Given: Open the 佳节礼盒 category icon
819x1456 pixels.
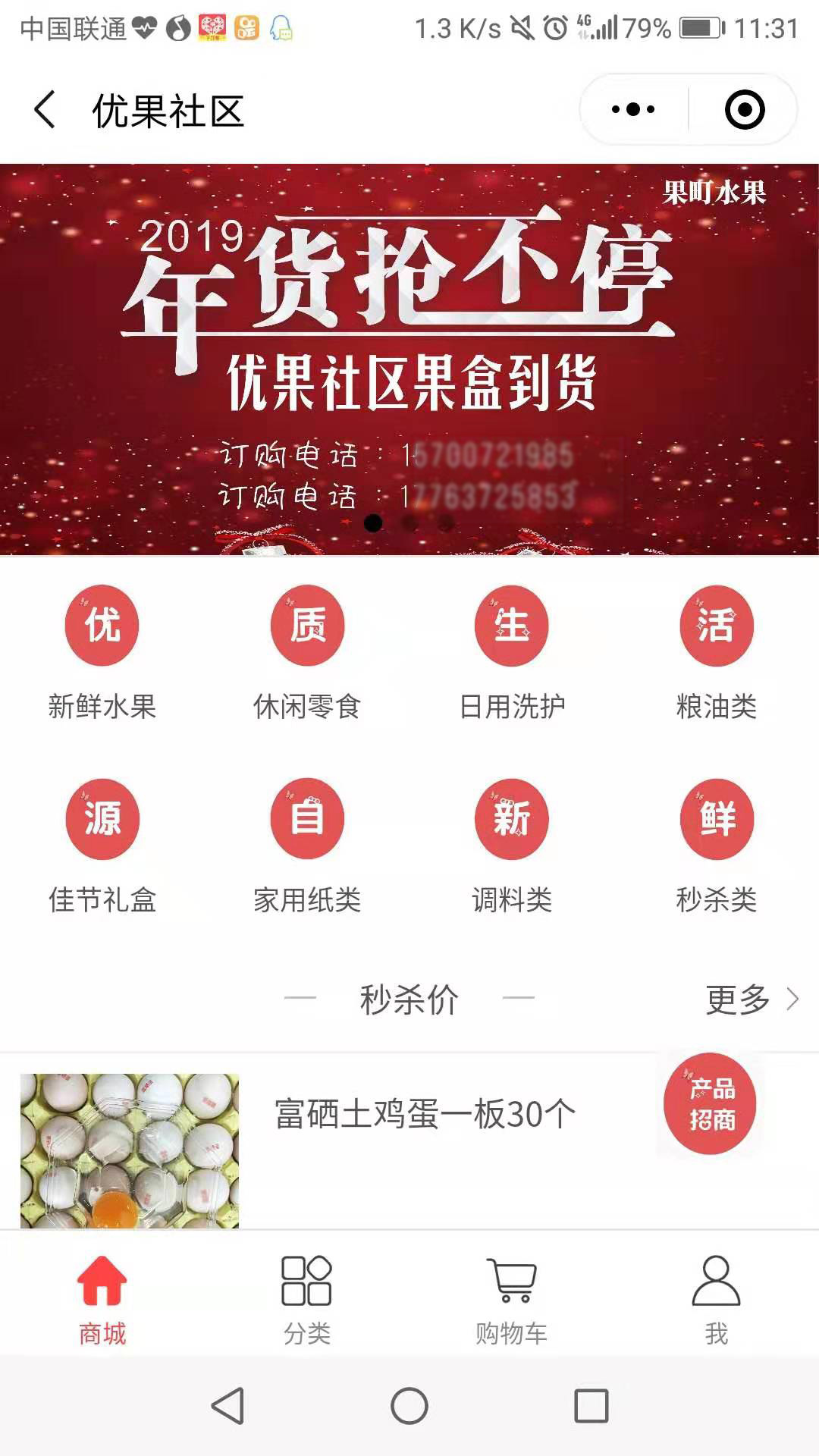Looking at the screenshot, I should pos(102,819).
